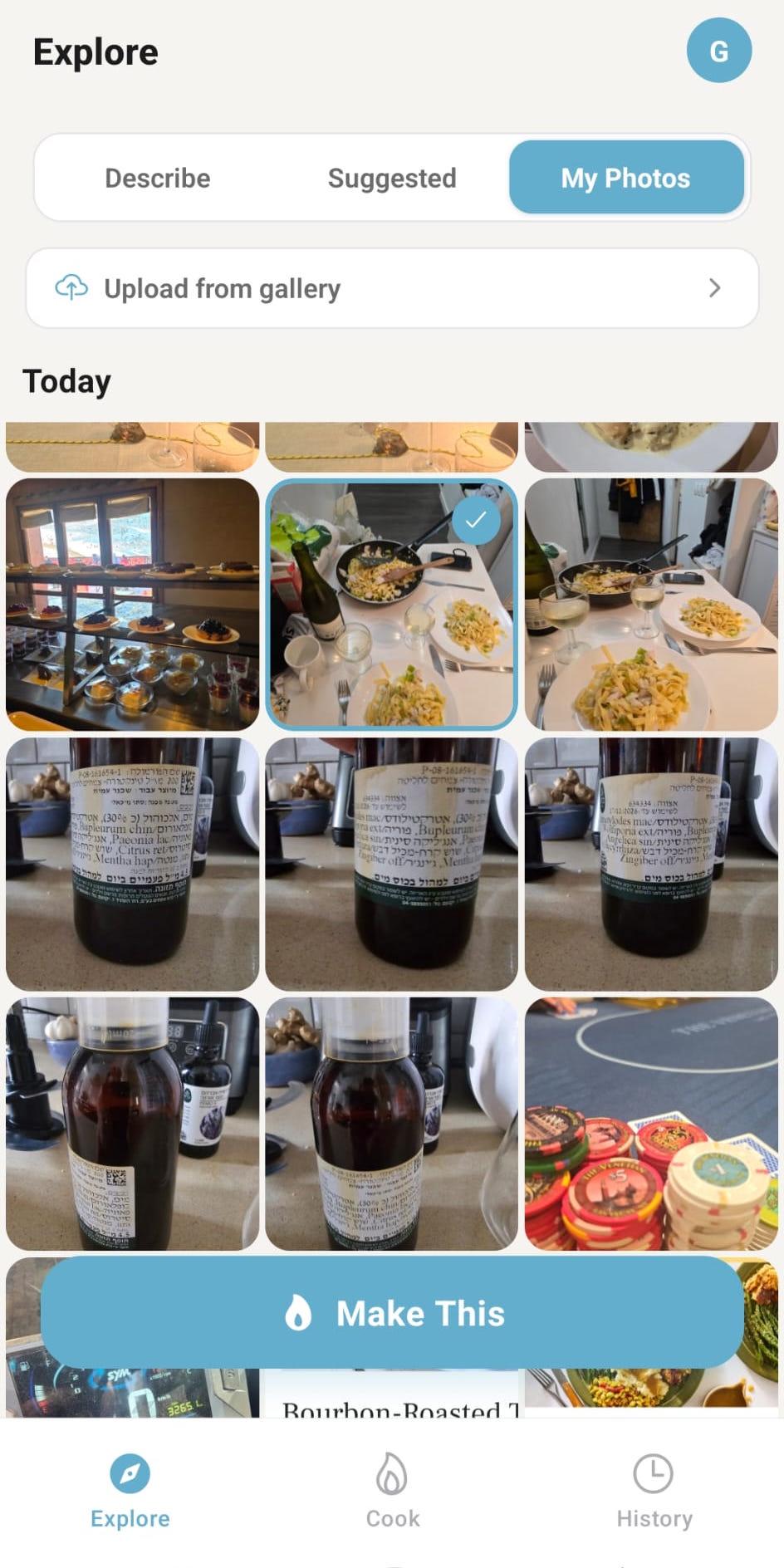The width and height of the screenshot is (784, 1568).
Task: Switch to the Suggested tab
Action: 392,178
